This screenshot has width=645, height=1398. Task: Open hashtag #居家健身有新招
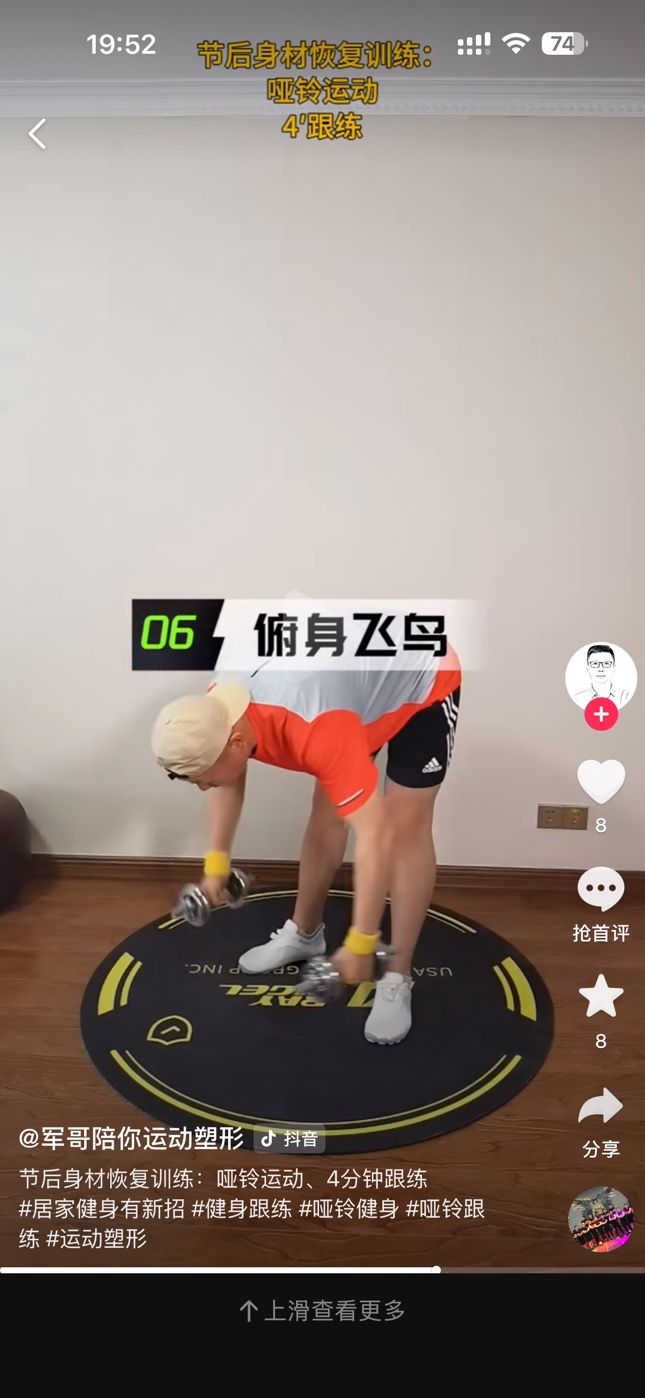click(x=102, y=1208)
